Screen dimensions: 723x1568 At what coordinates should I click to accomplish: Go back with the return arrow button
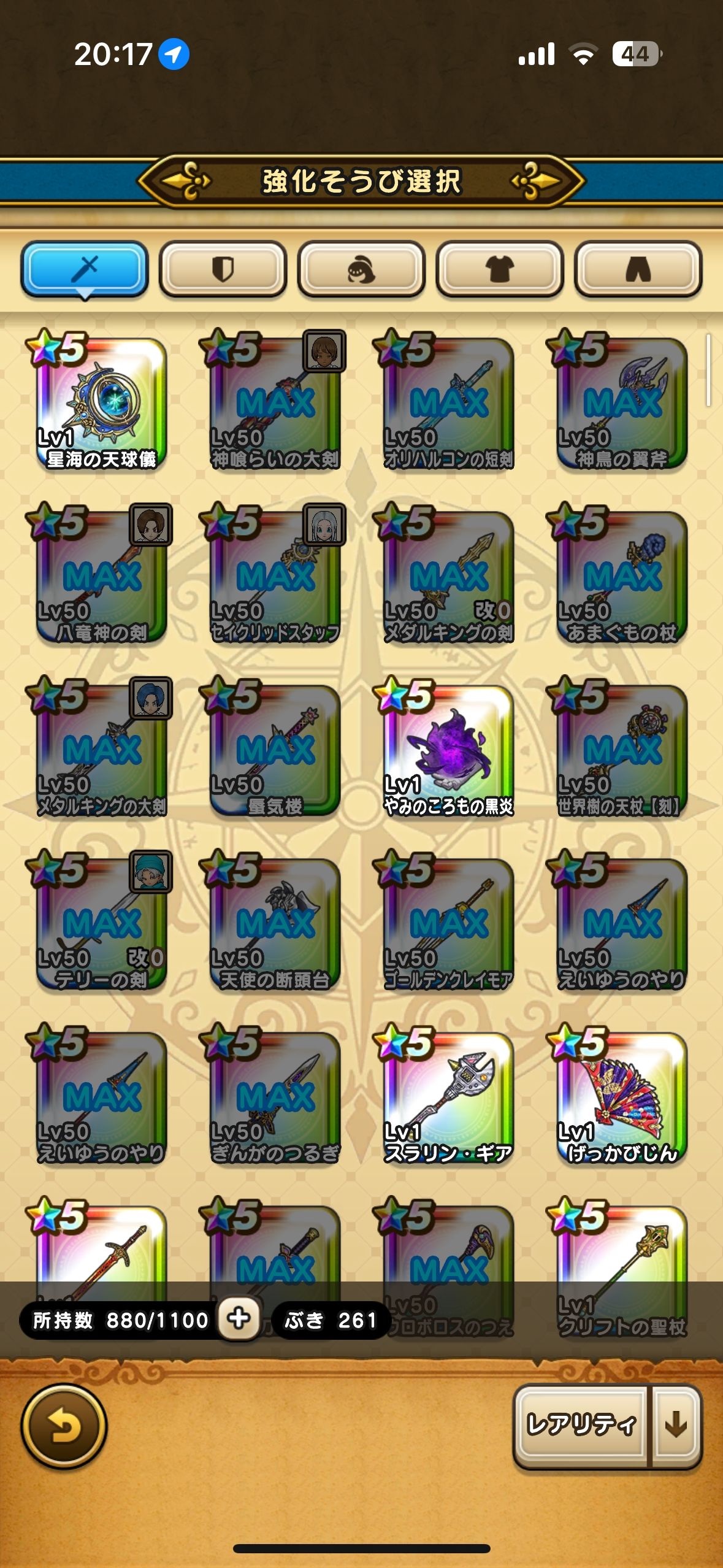coord(64,1426)
